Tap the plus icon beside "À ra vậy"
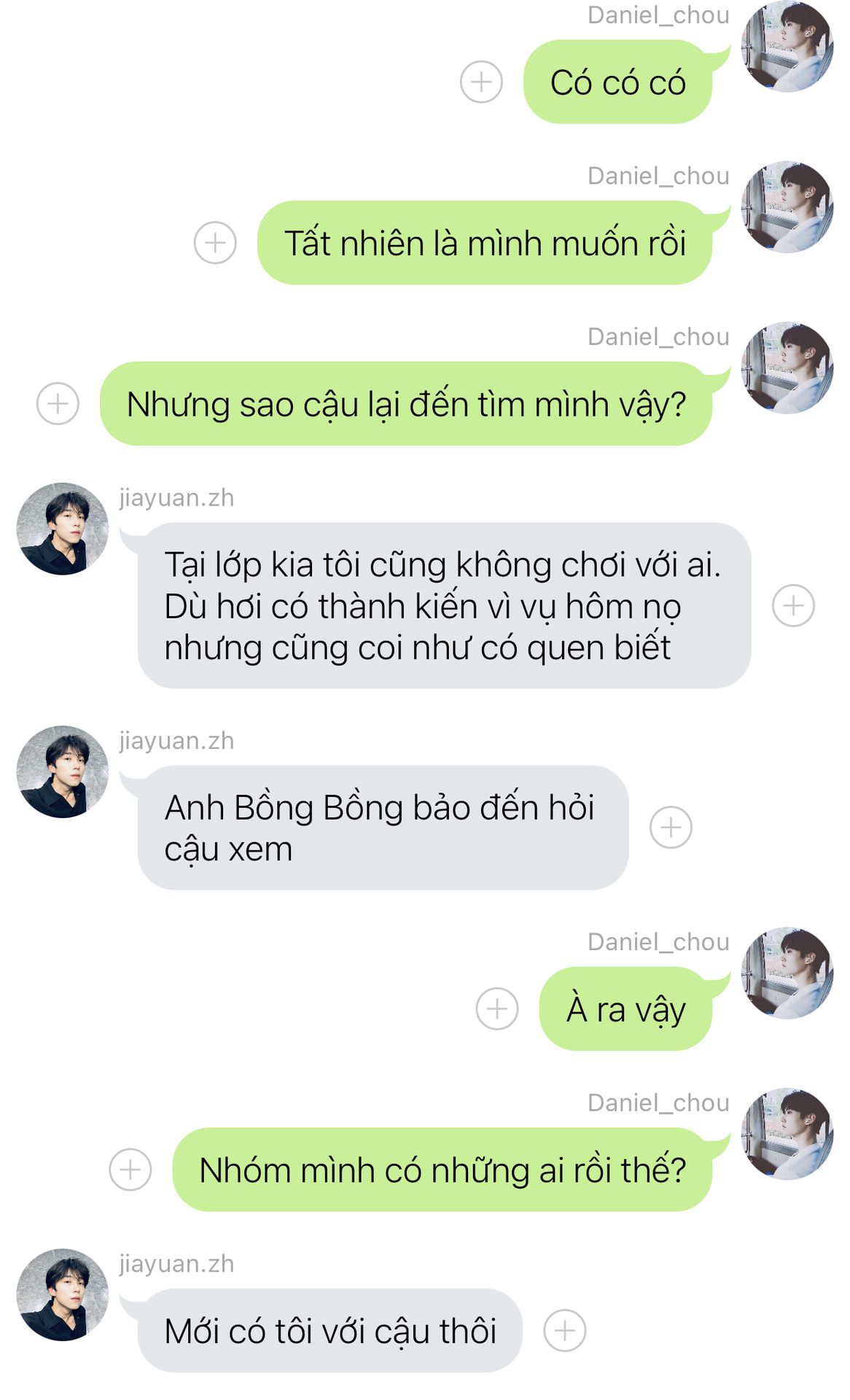 point(497,1009)
